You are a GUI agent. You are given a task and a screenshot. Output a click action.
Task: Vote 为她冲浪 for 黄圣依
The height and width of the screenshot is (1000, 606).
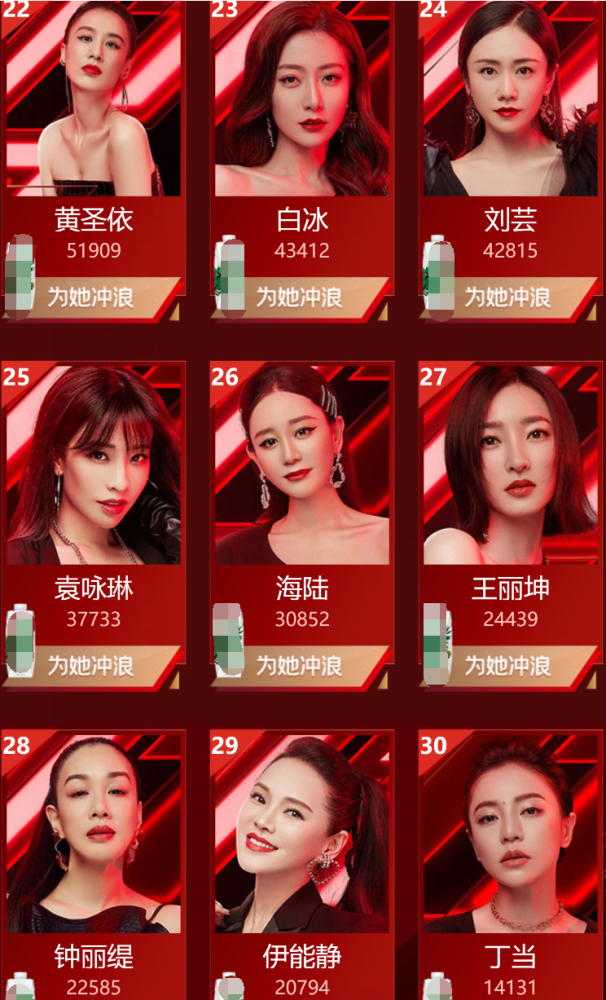(92, 298)
